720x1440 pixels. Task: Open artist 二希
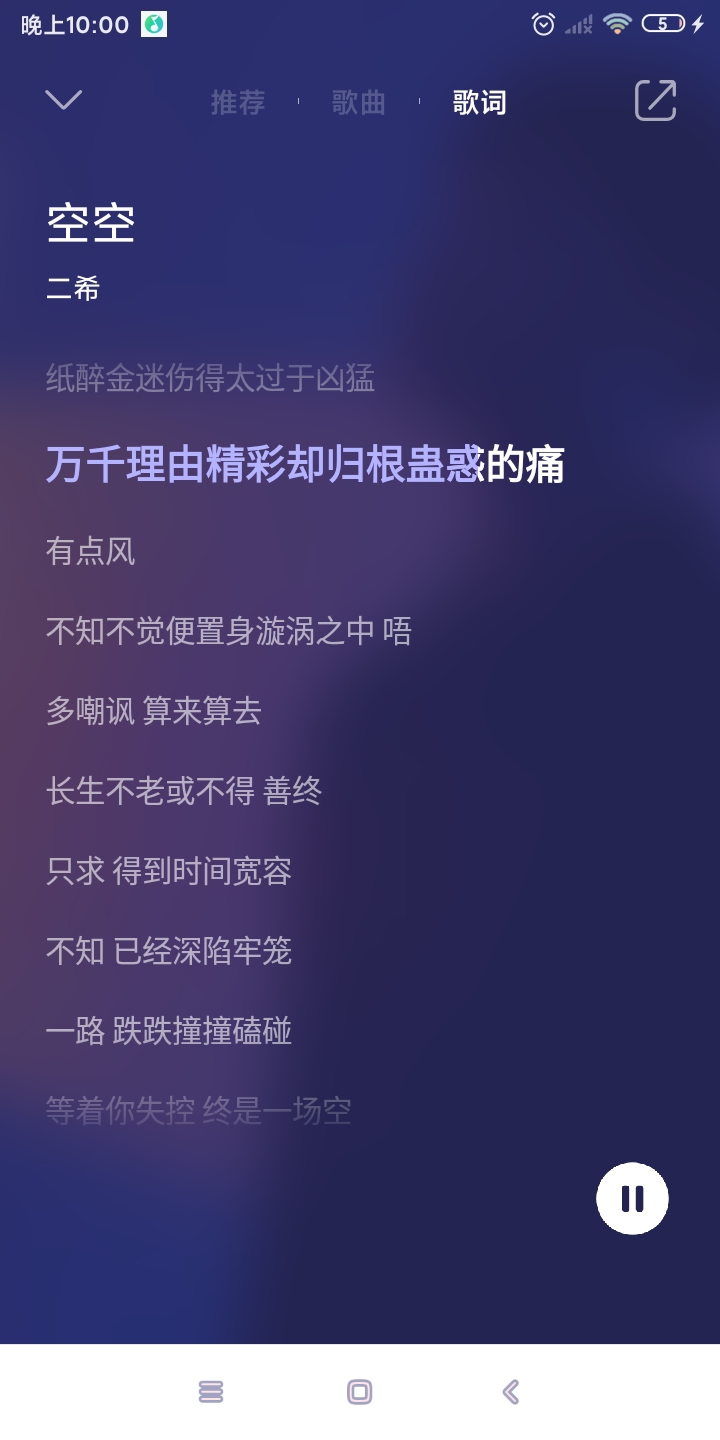click(73, 289)
